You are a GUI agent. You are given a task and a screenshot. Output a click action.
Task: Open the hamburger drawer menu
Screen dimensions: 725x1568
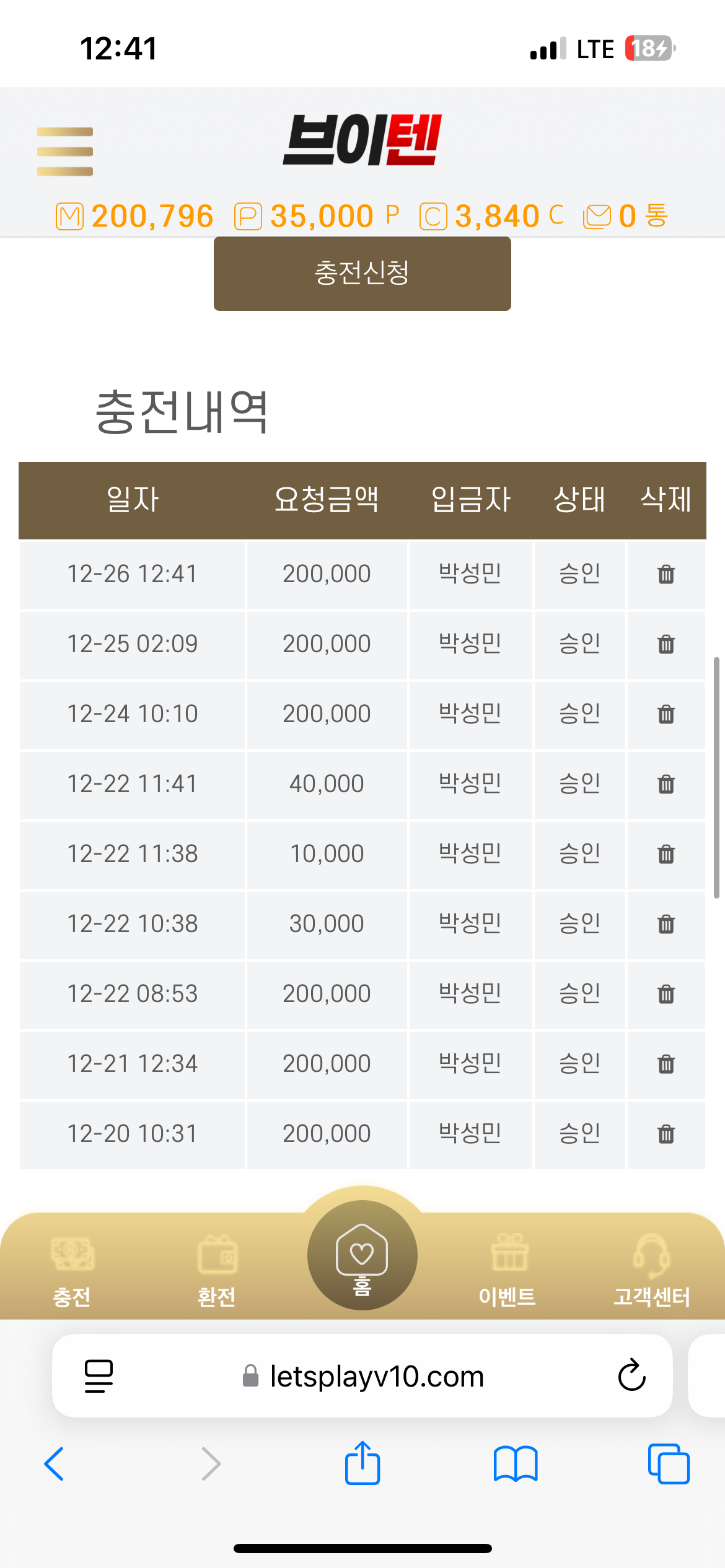65,152
